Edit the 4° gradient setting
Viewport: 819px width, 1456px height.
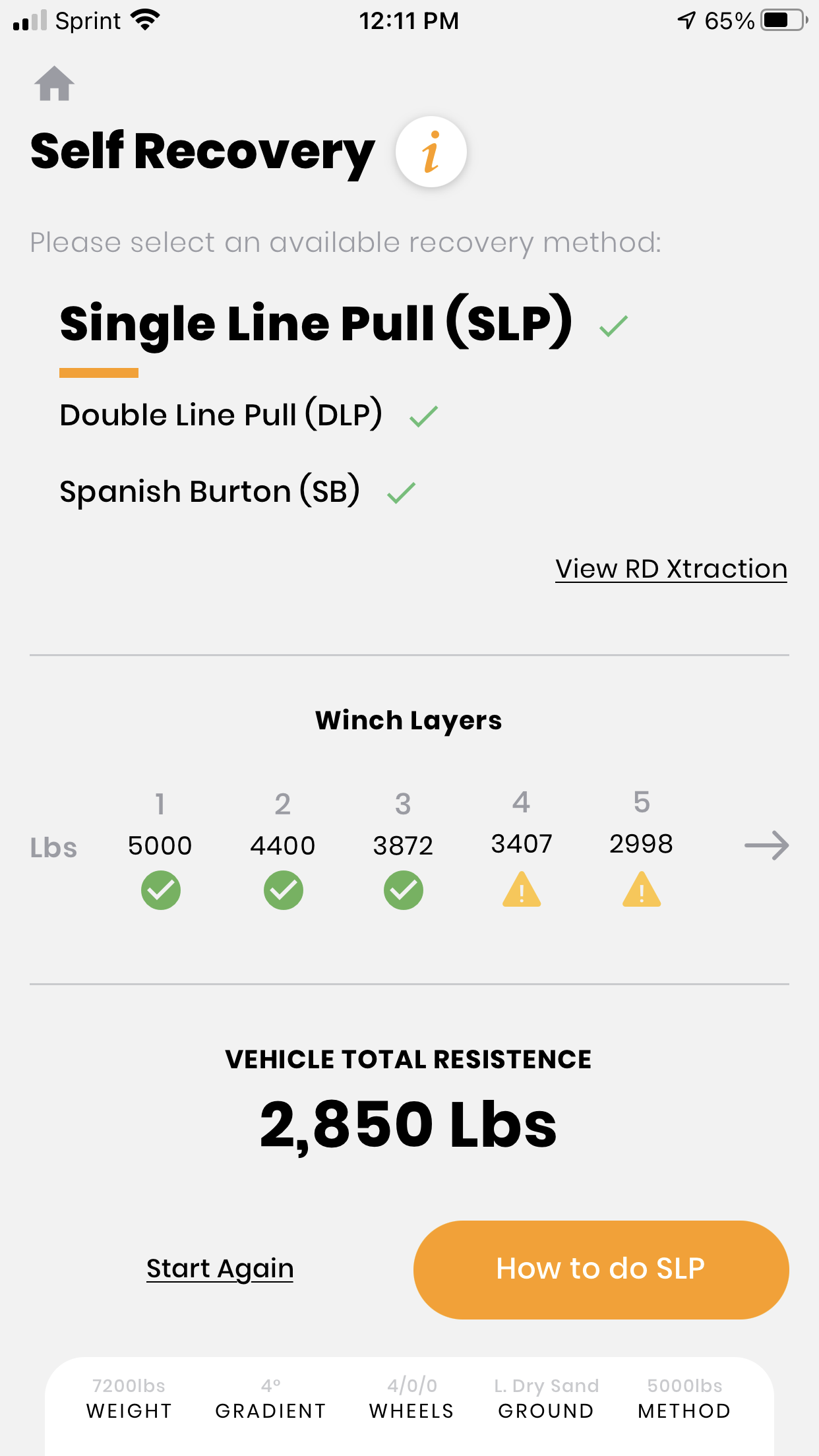[270, 1398]
